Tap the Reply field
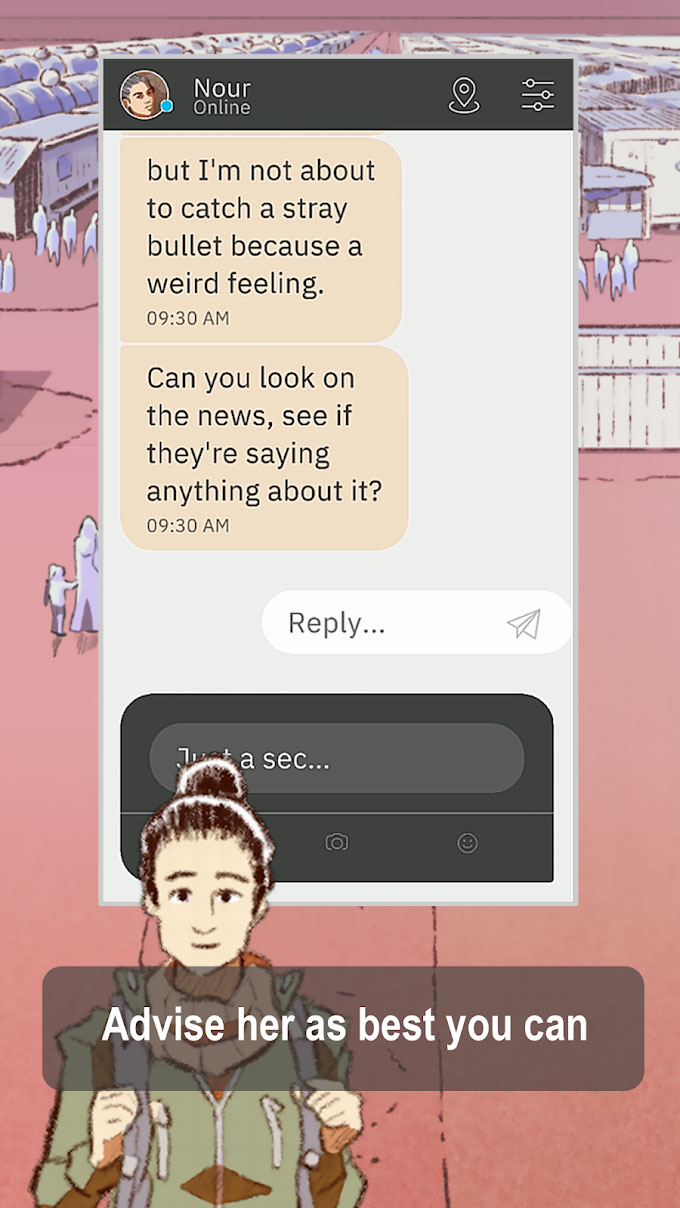 (x=417, y=623)
